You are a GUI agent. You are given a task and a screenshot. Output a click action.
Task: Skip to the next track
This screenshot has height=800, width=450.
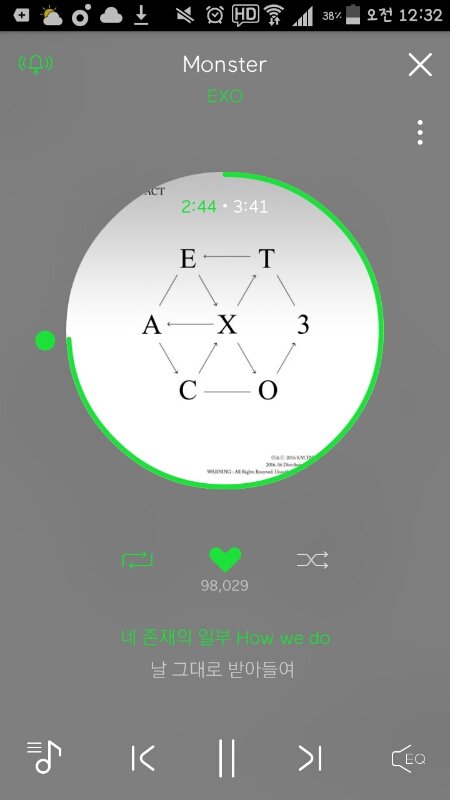[310, 758]
